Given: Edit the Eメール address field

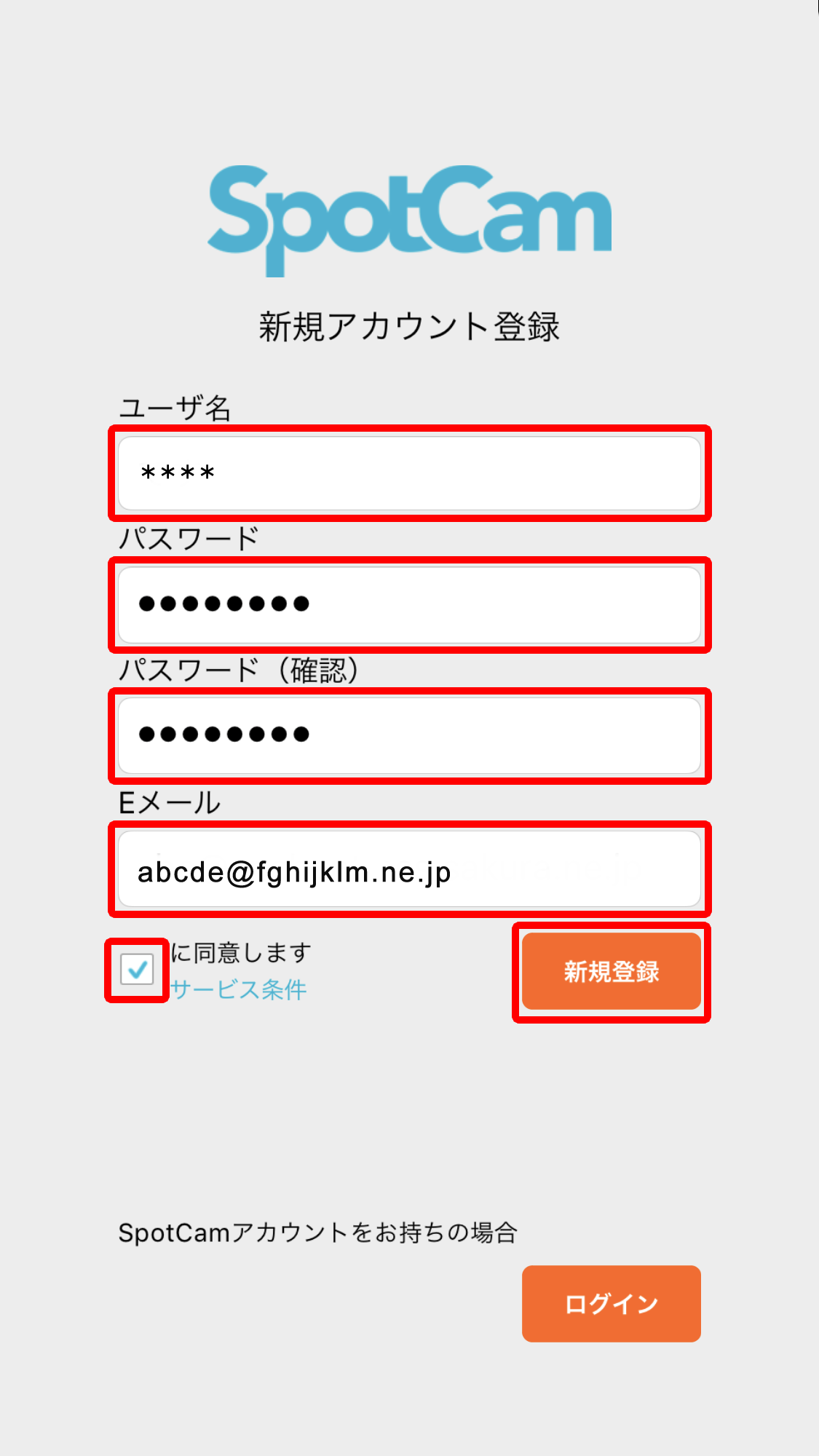Looking at the screenshot, I should tap(409, 869).
